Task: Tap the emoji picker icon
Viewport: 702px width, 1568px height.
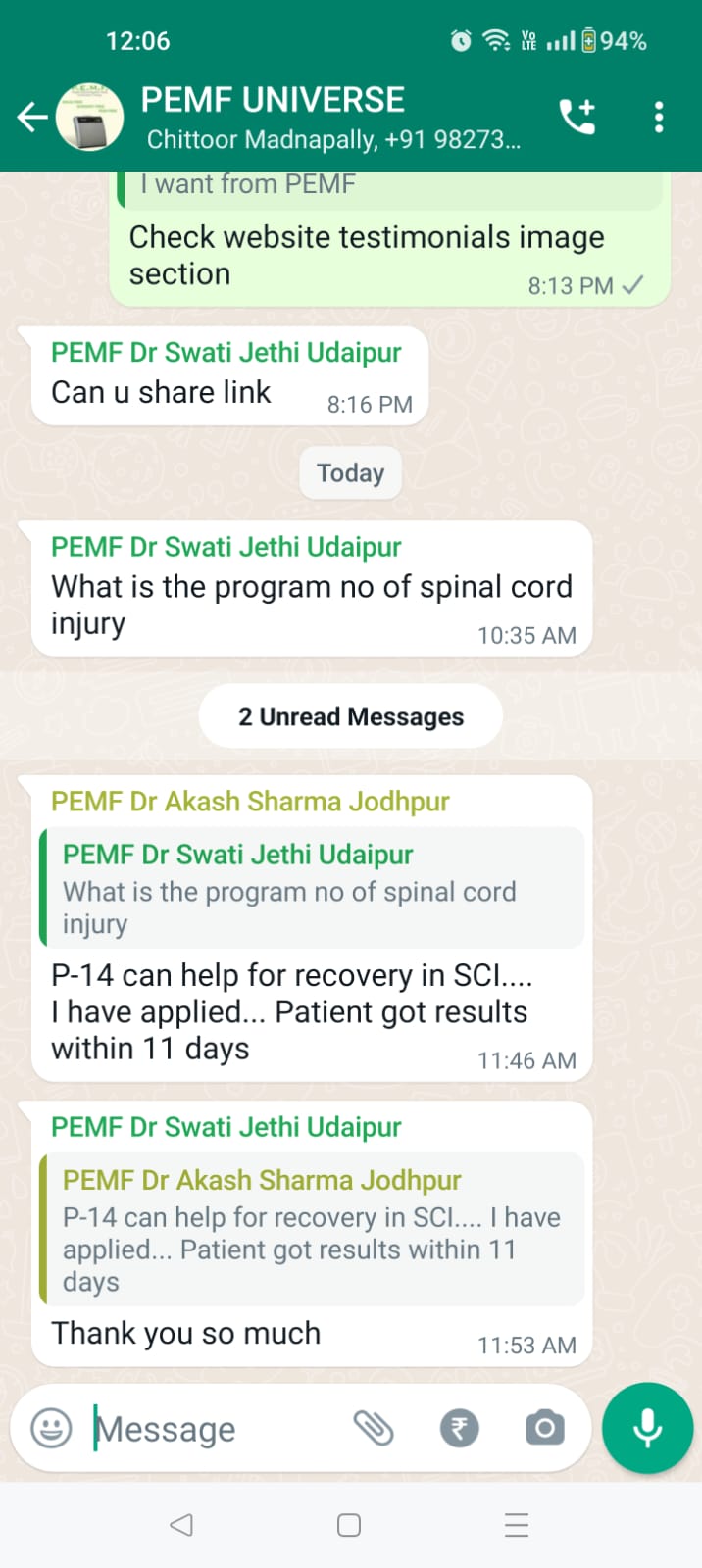Action: pyautogui.click(x=51, y=1428)
